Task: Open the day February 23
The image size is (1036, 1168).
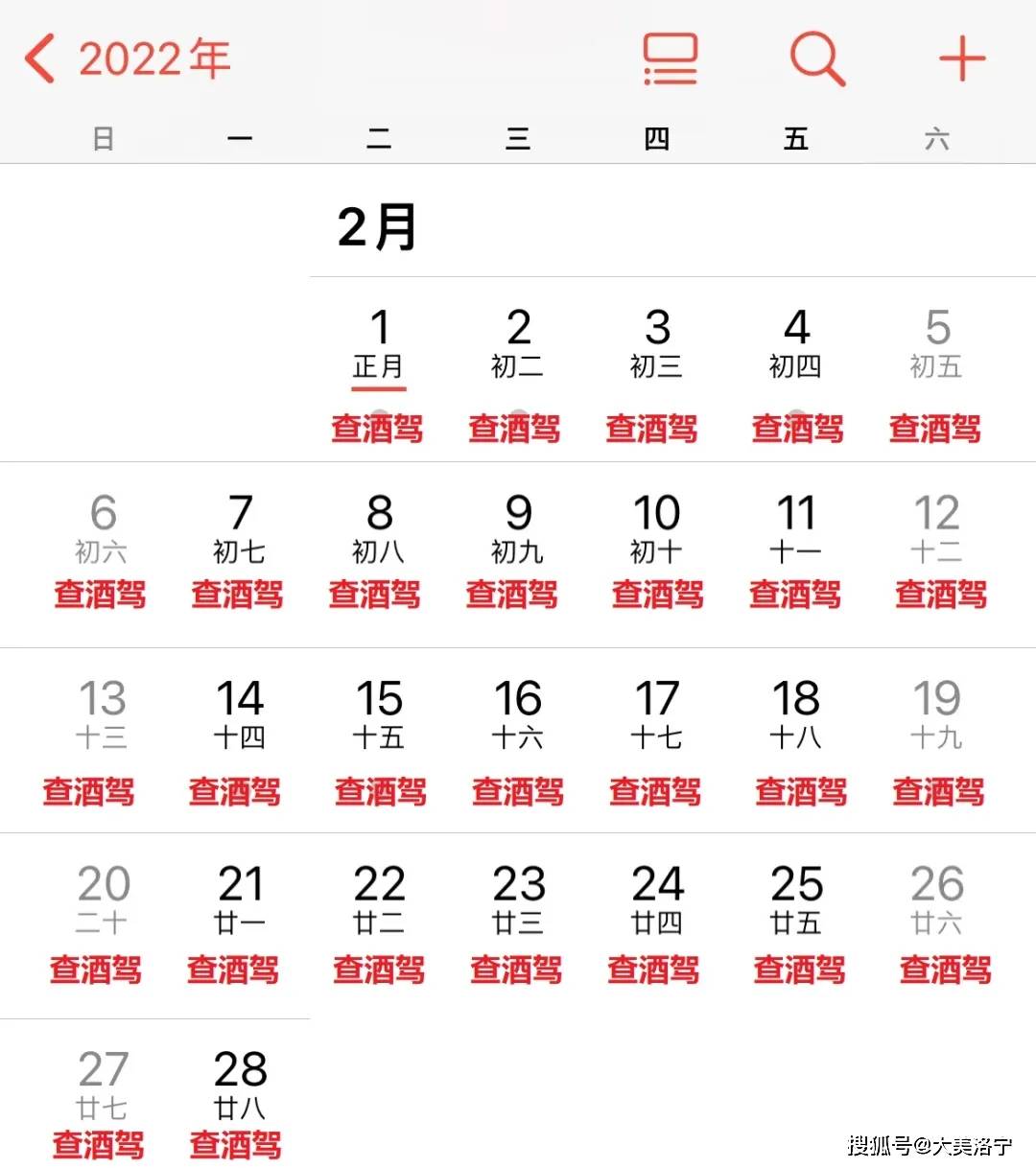Action: pyautogui.click(x=518, y=885)
